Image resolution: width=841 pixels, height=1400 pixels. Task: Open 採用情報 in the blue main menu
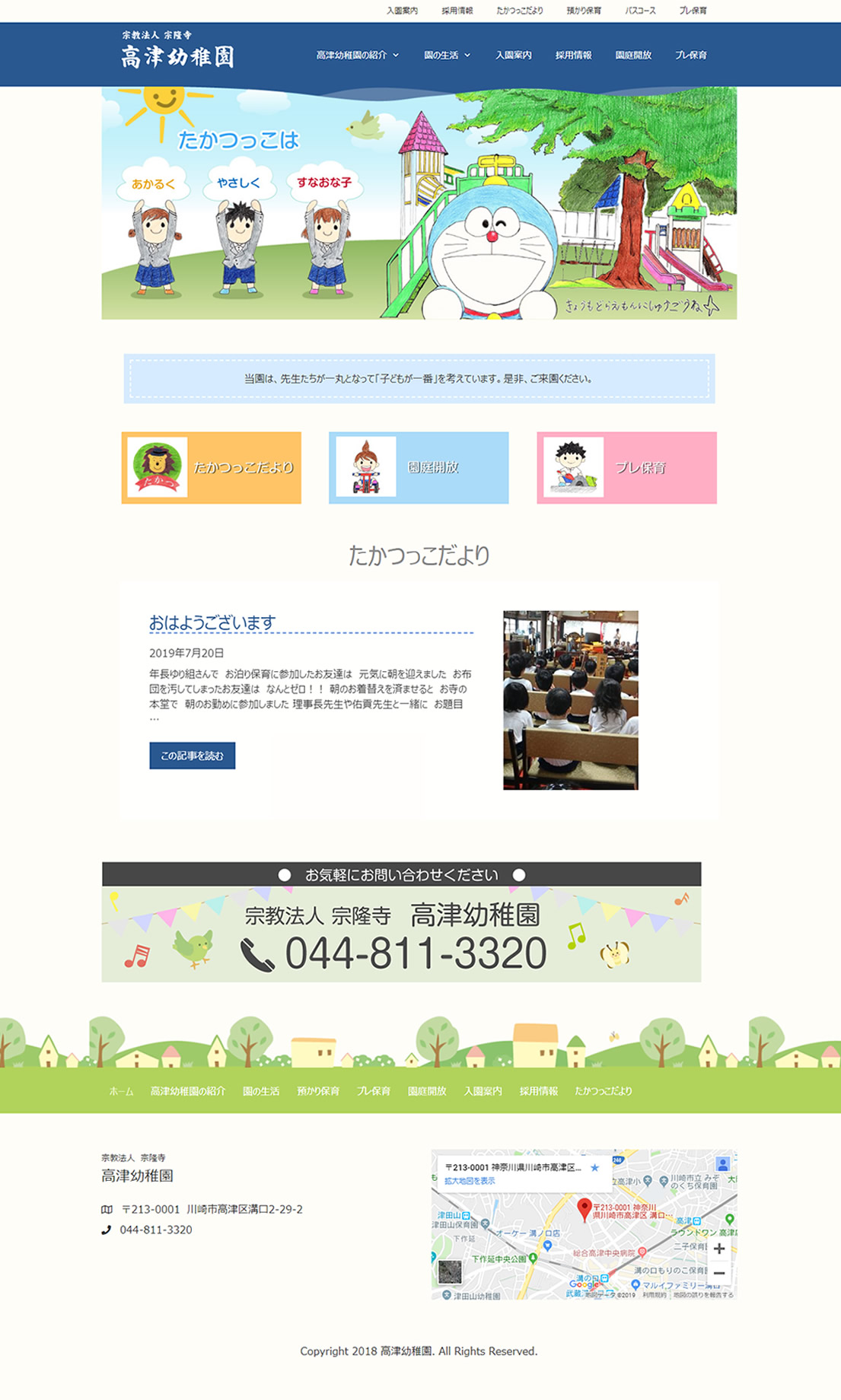(x=573, y=55)
